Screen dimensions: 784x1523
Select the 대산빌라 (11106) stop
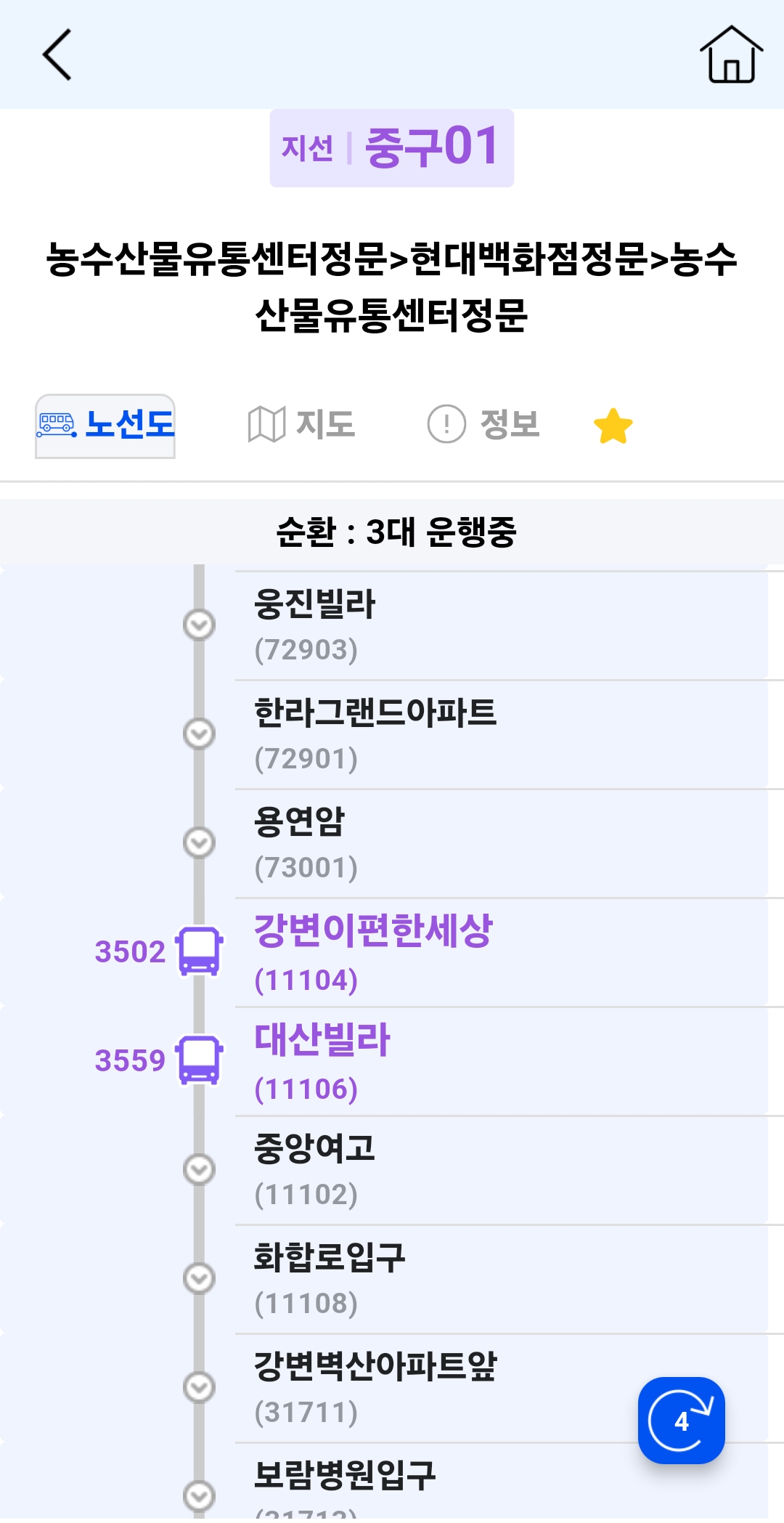[501, 1062]
